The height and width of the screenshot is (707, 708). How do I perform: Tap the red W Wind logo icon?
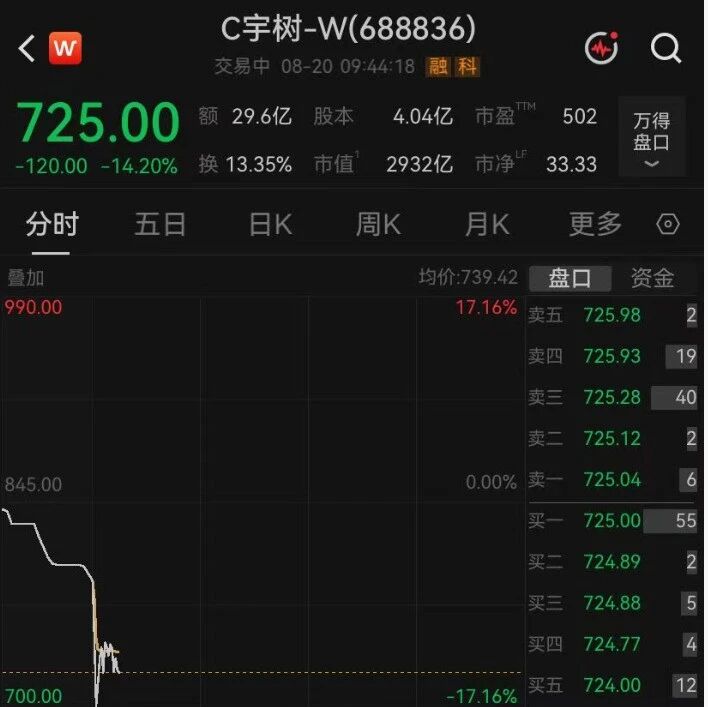(65, 48)
